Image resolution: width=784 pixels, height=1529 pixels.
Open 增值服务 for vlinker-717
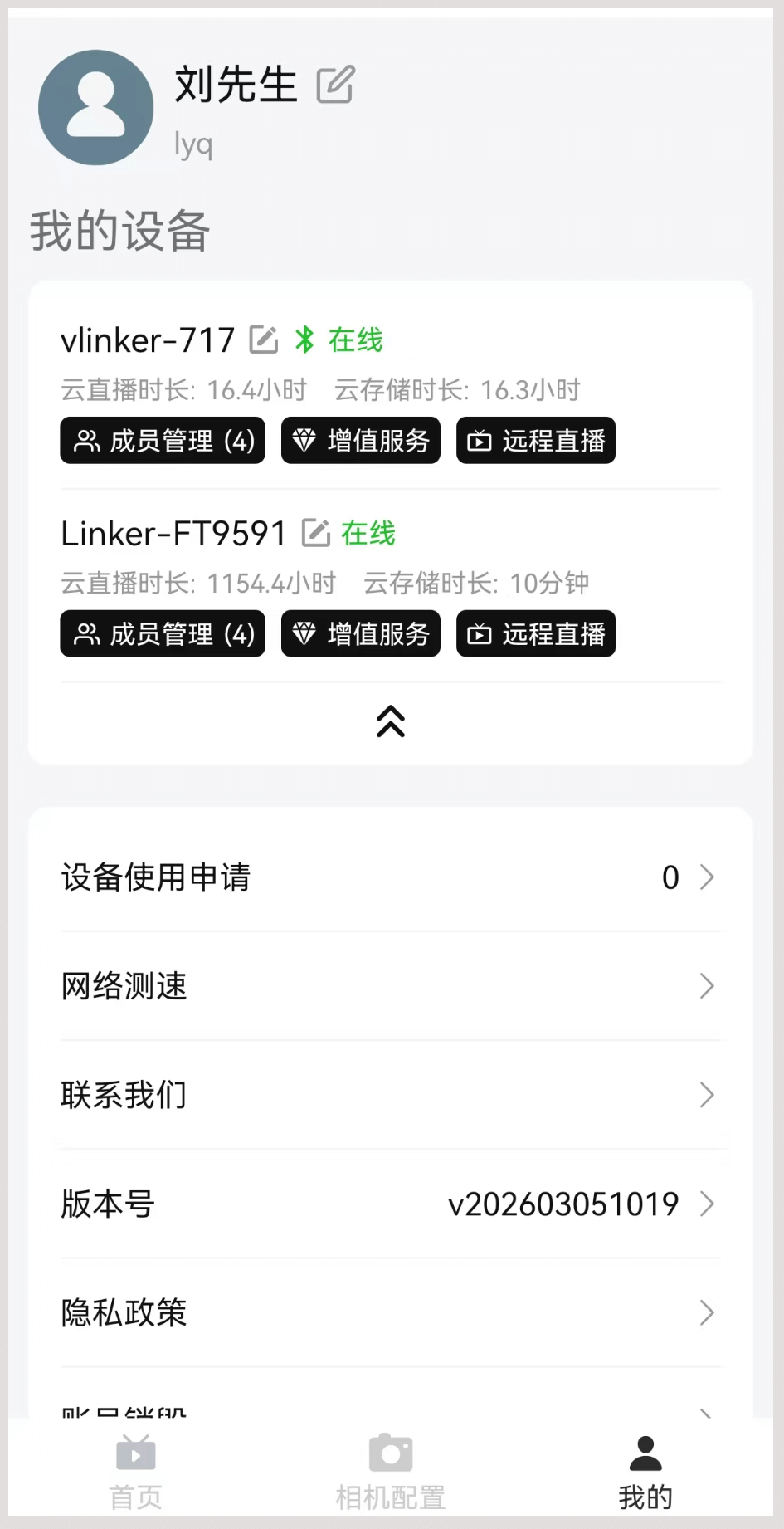click(360, 441)
